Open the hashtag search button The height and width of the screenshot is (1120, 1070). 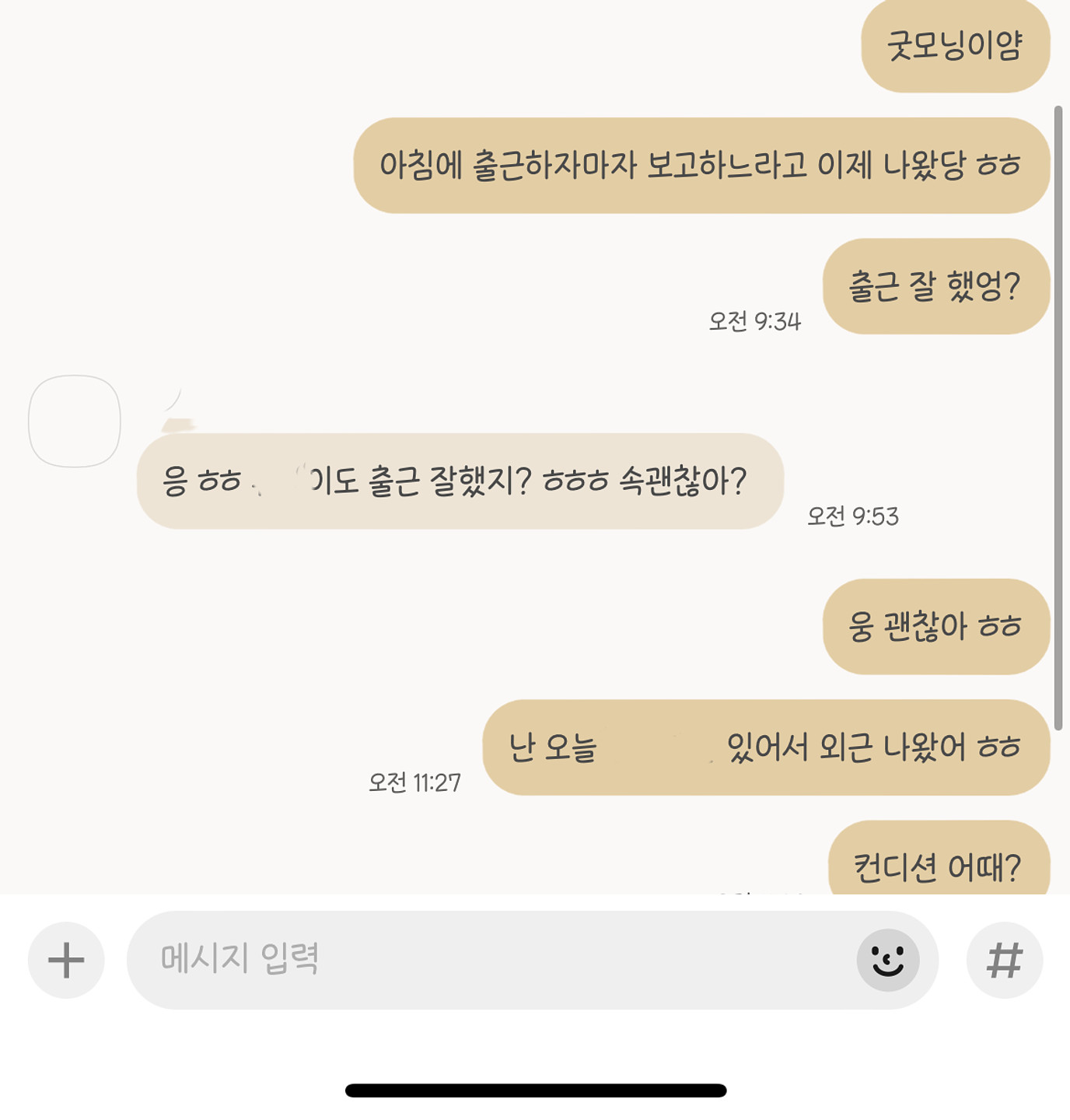tap(1004, 960)
